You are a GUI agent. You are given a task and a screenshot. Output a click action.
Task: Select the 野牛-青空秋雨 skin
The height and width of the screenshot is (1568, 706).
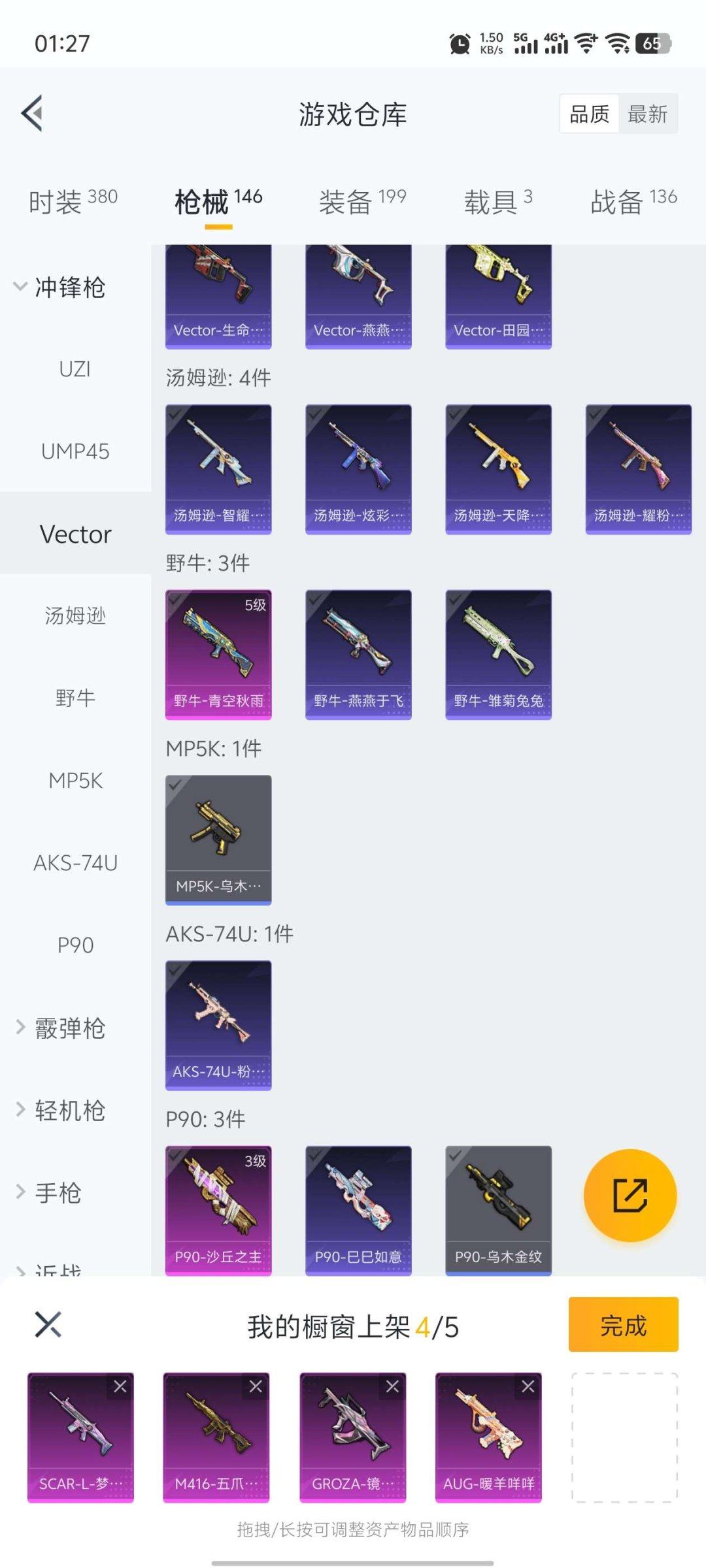(x=218, y=655)
